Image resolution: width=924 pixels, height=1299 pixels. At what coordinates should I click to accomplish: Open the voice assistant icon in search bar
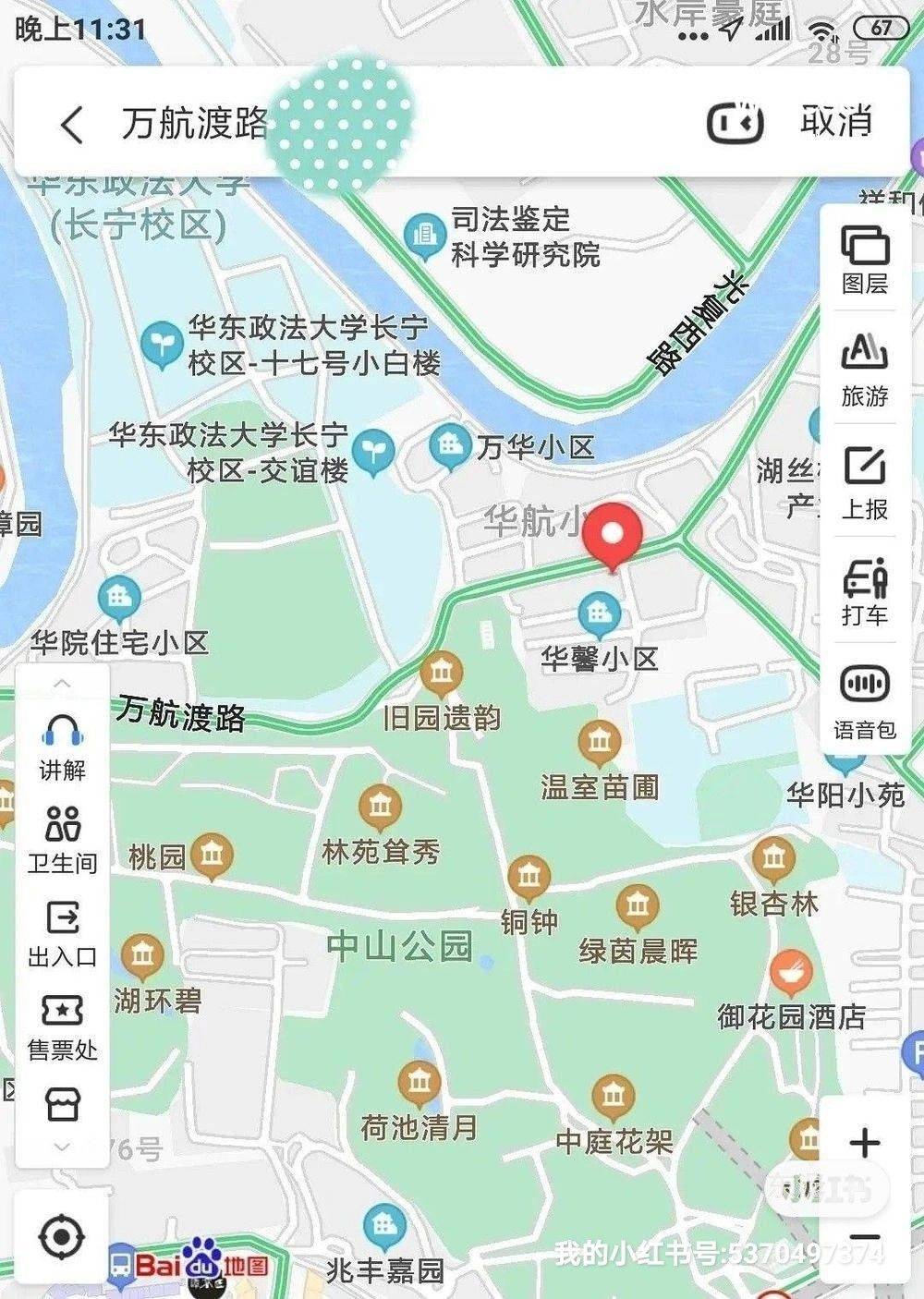point(735,122)
